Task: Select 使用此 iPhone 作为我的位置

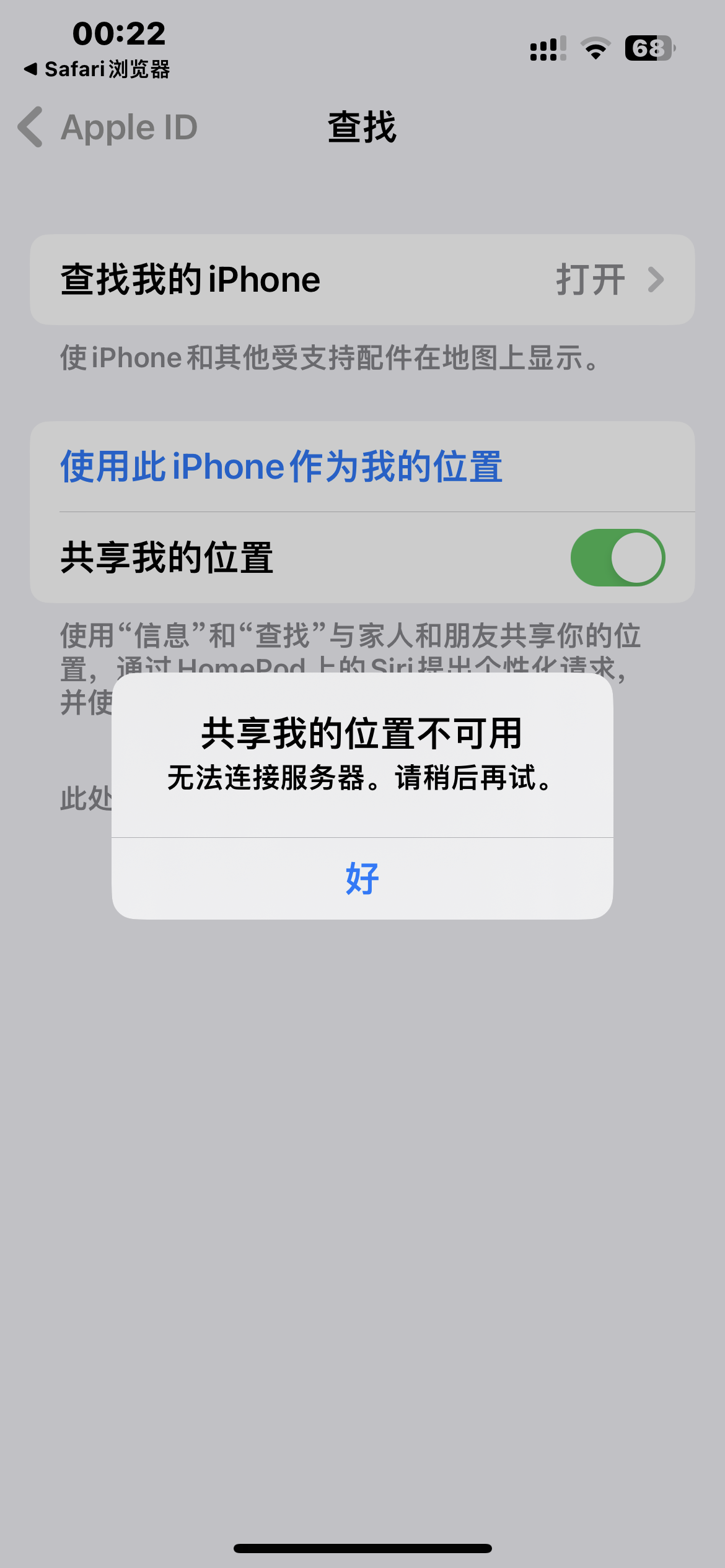Action: (281, 466)
